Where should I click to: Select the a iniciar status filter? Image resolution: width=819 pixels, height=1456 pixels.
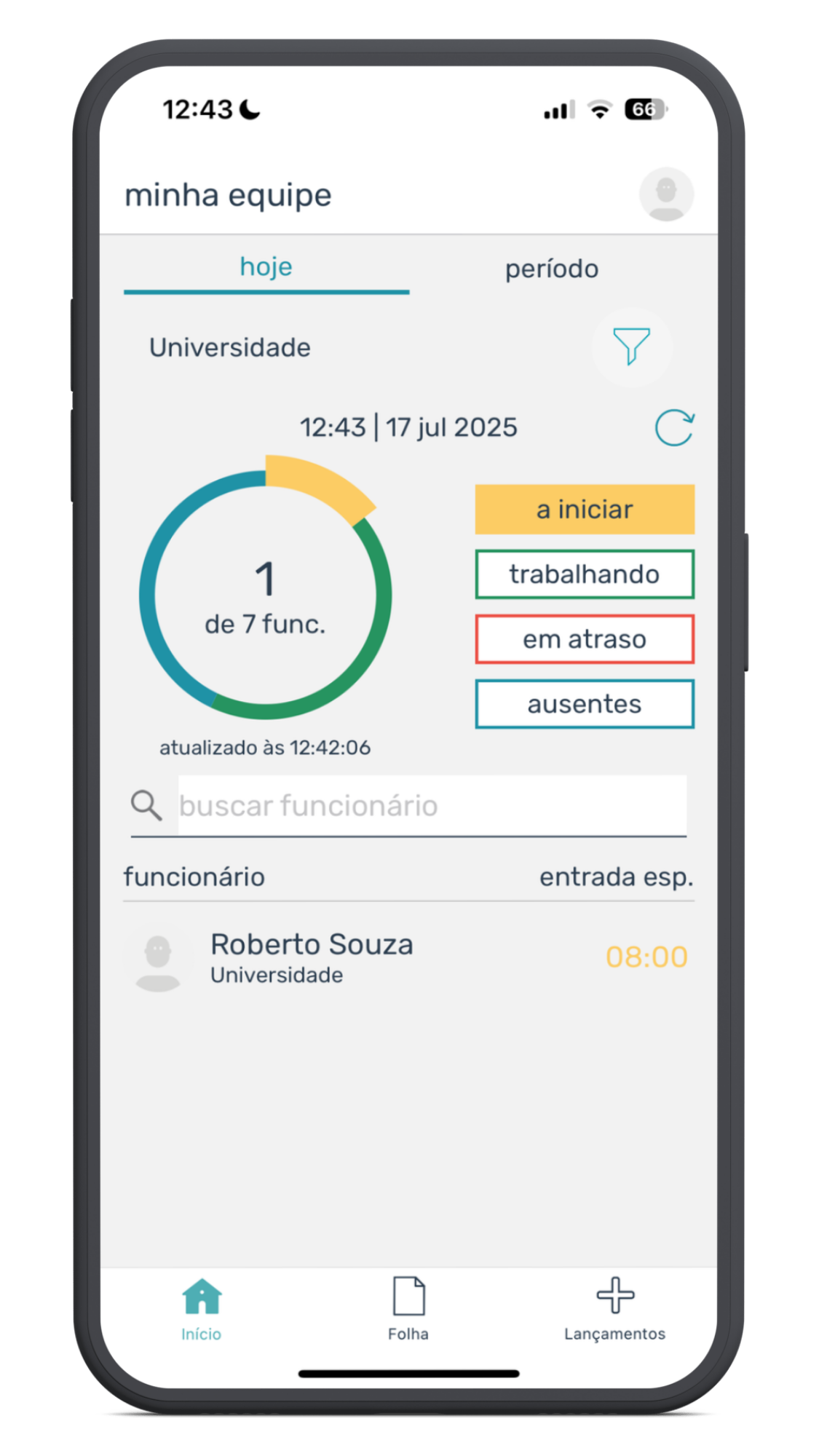tap(585, 510)
